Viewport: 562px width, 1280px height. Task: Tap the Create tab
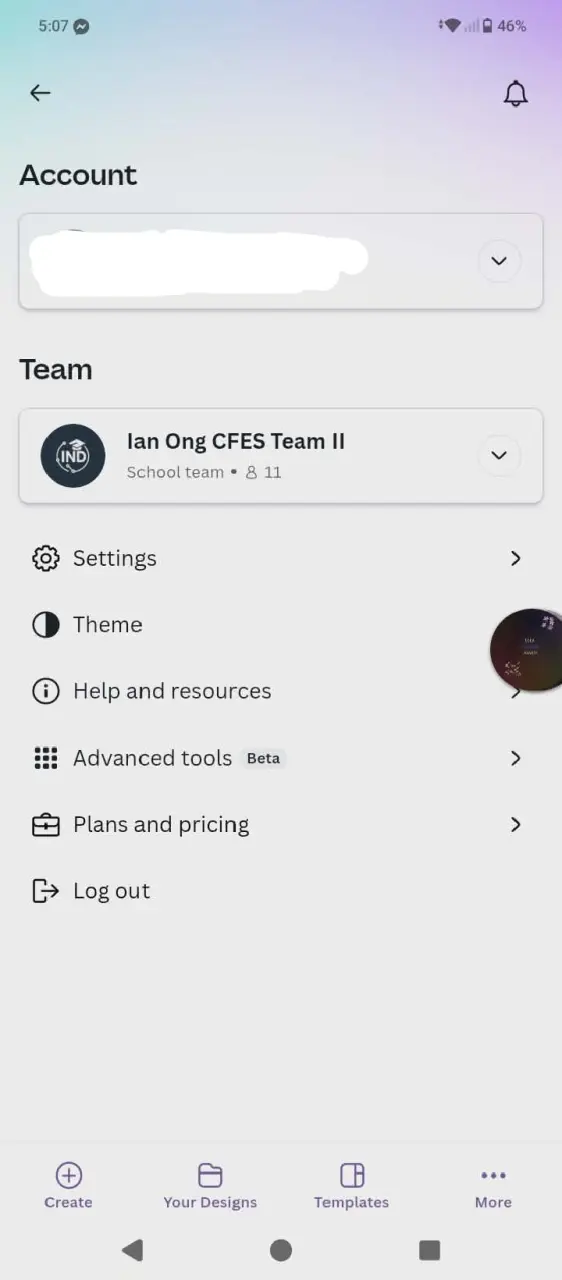point(68,1186)
